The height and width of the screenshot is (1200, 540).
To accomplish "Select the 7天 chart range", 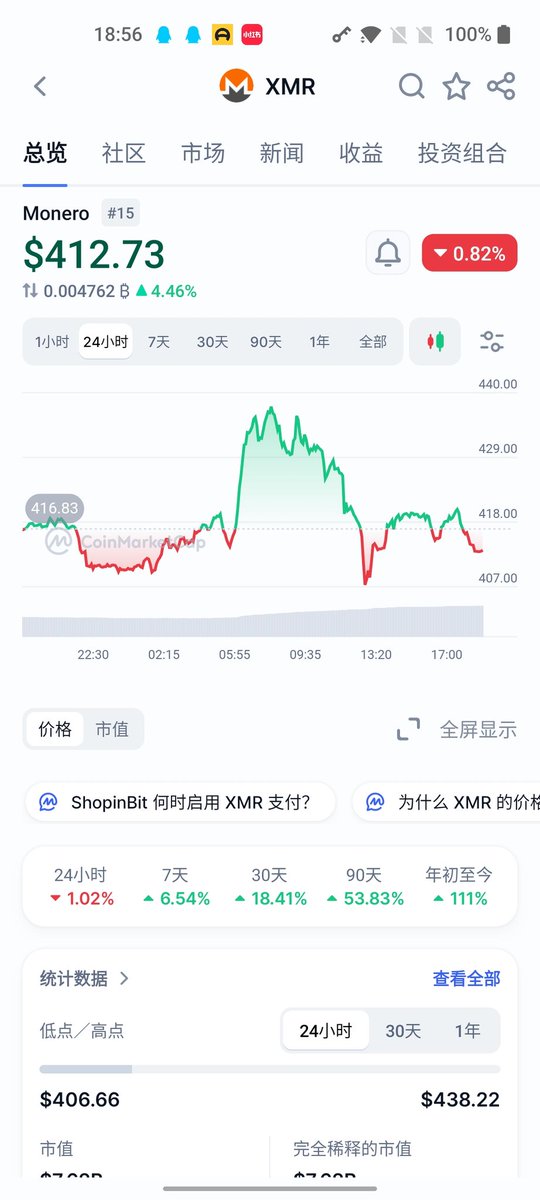I will coord(159,342).
